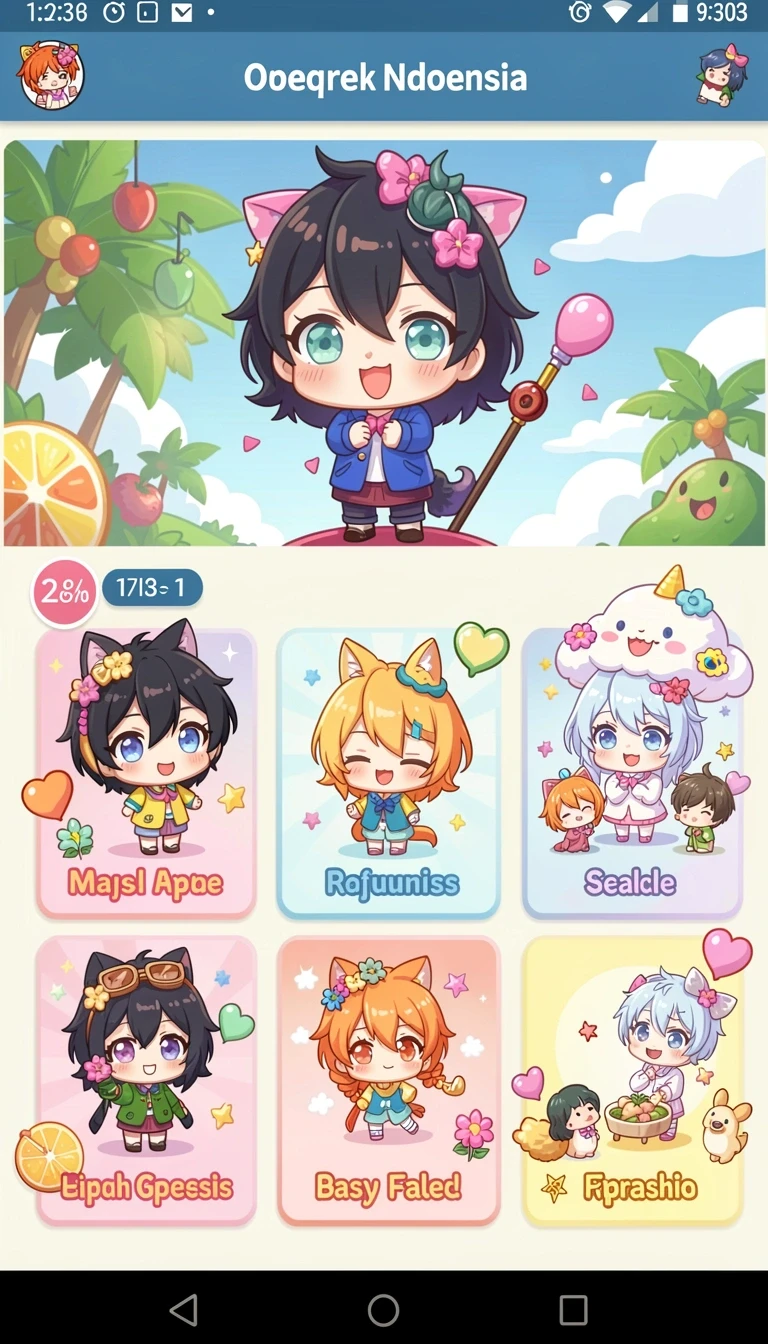Image resolution: width=768 pixels, height=1344 pixels.
Task: Open the Basy Faled character card
Action: pos(388,1081)
